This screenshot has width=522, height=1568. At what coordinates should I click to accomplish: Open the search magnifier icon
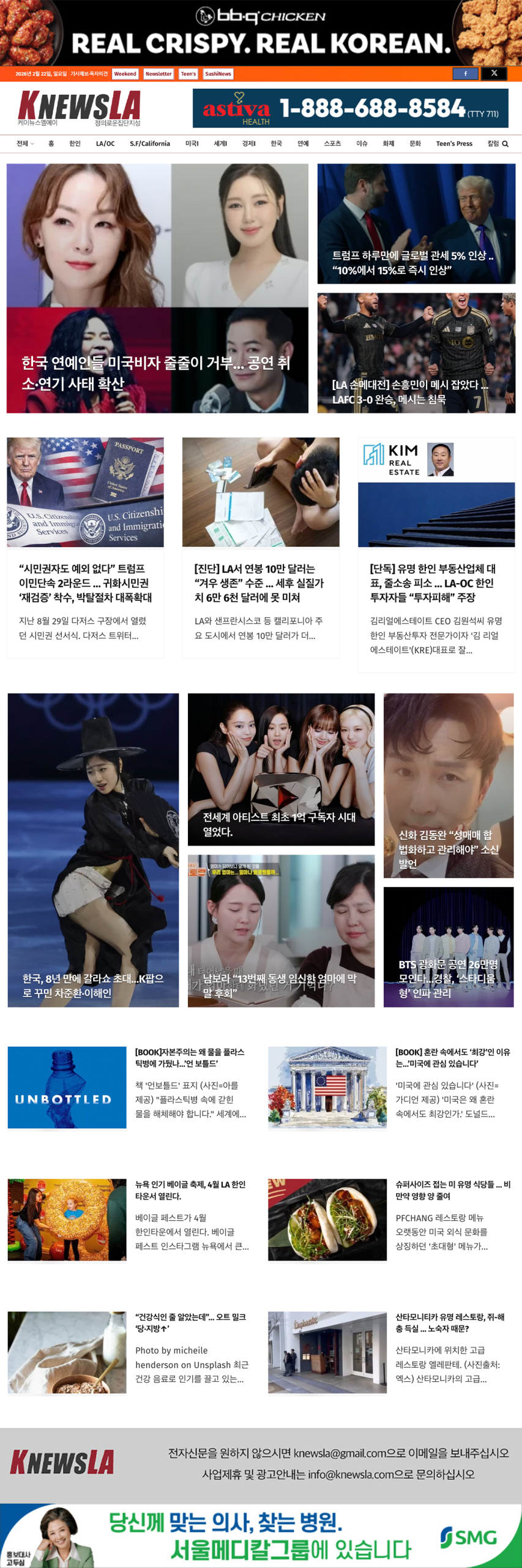[505, 144]
